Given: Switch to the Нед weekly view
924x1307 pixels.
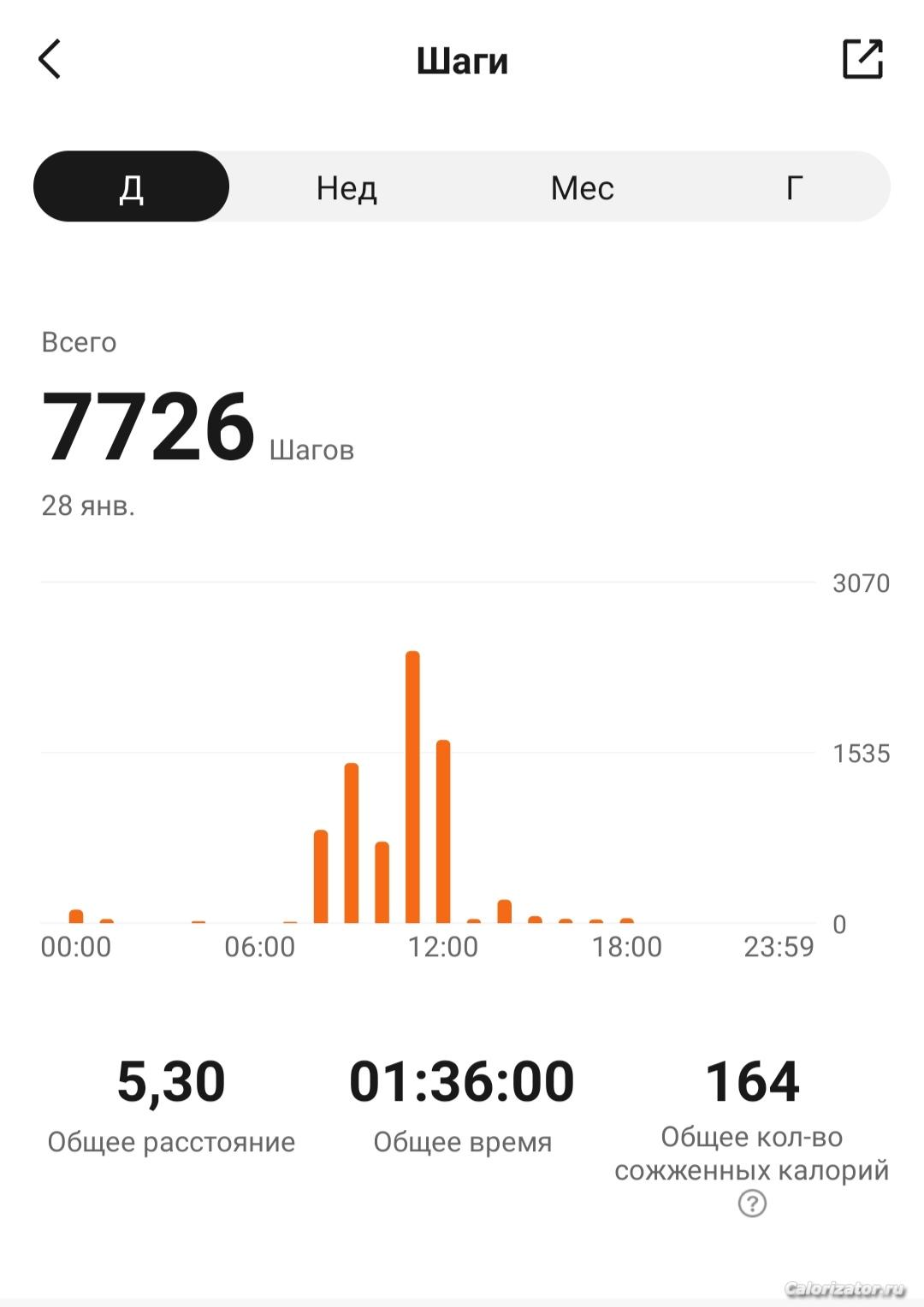Looking at the screenshot, I should coord(346,187).
